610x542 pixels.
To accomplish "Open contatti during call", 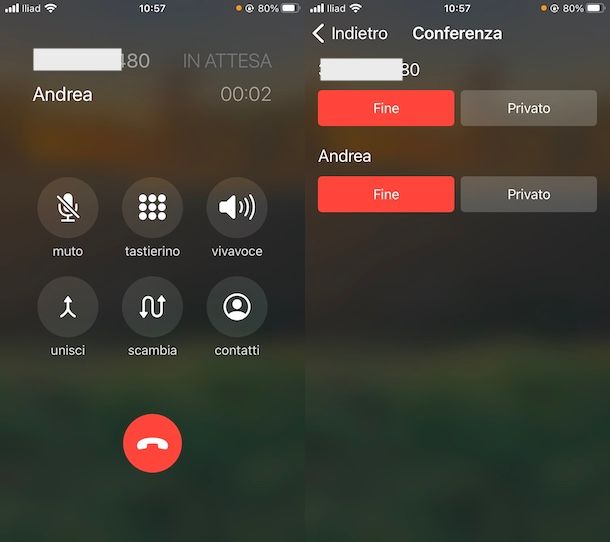I will [x=237, y=307].
